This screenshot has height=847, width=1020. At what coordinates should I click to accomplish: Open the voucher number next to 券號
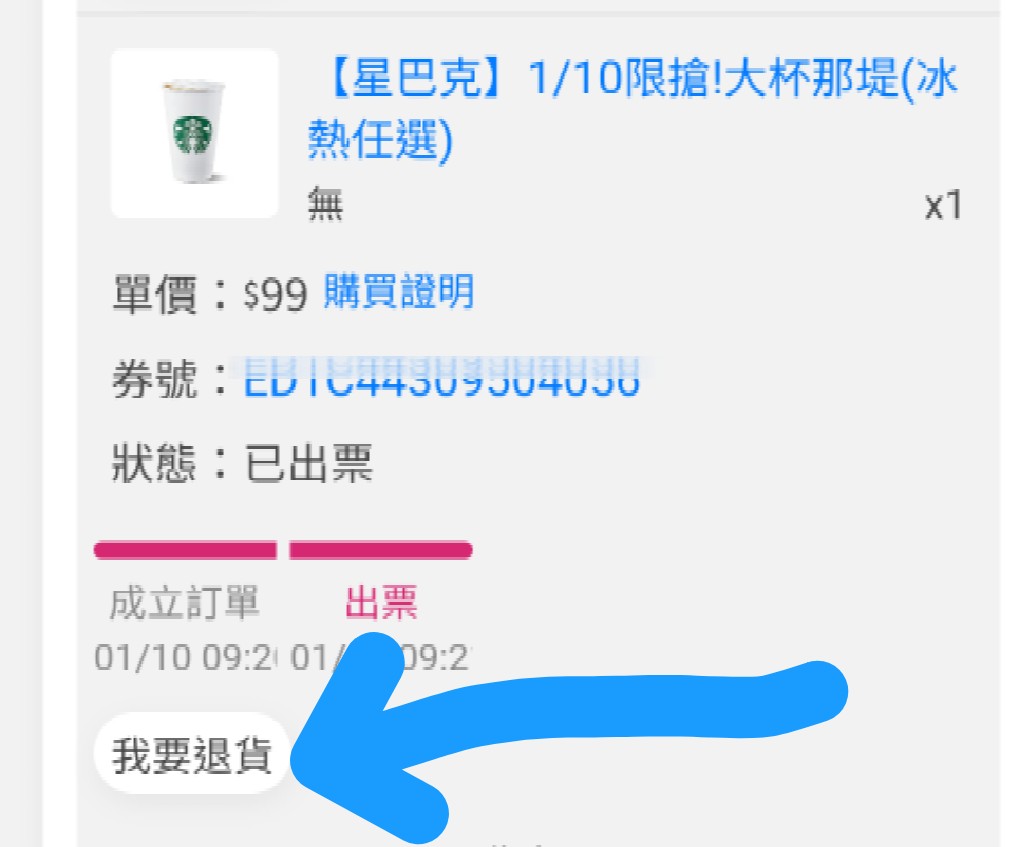pyautogui.click(x=440, y=380)
